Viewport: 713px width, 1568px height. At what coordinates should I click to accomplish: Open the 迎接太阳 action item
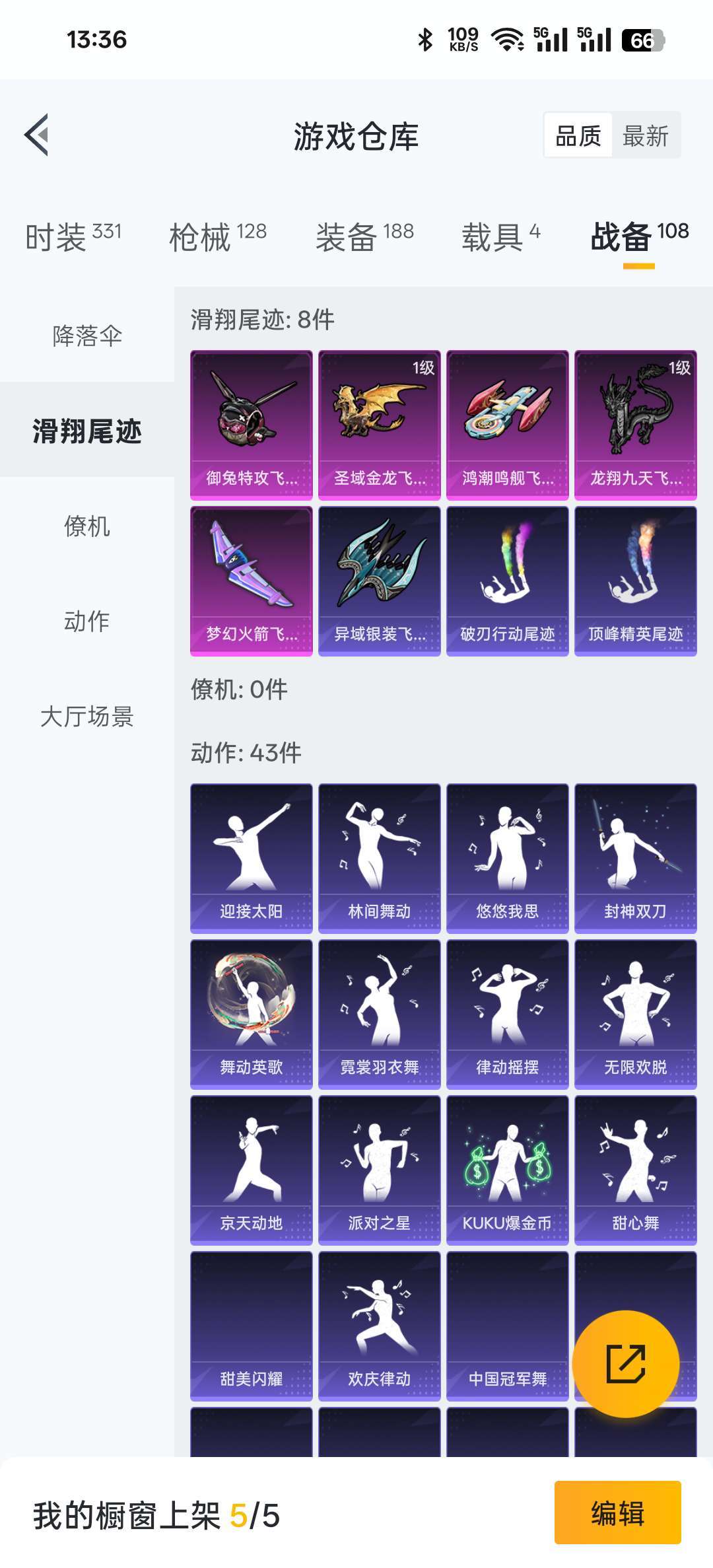click(252, 859)
